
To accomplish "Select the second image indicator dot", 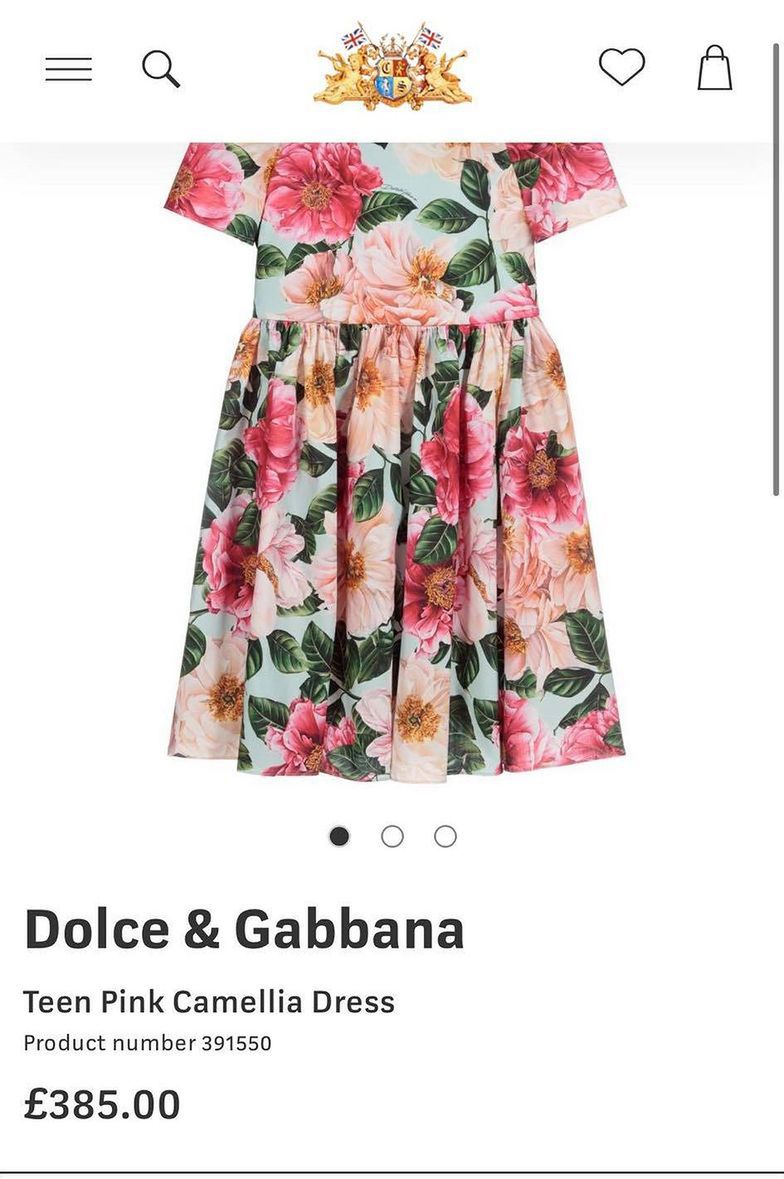I will (392, 836).
